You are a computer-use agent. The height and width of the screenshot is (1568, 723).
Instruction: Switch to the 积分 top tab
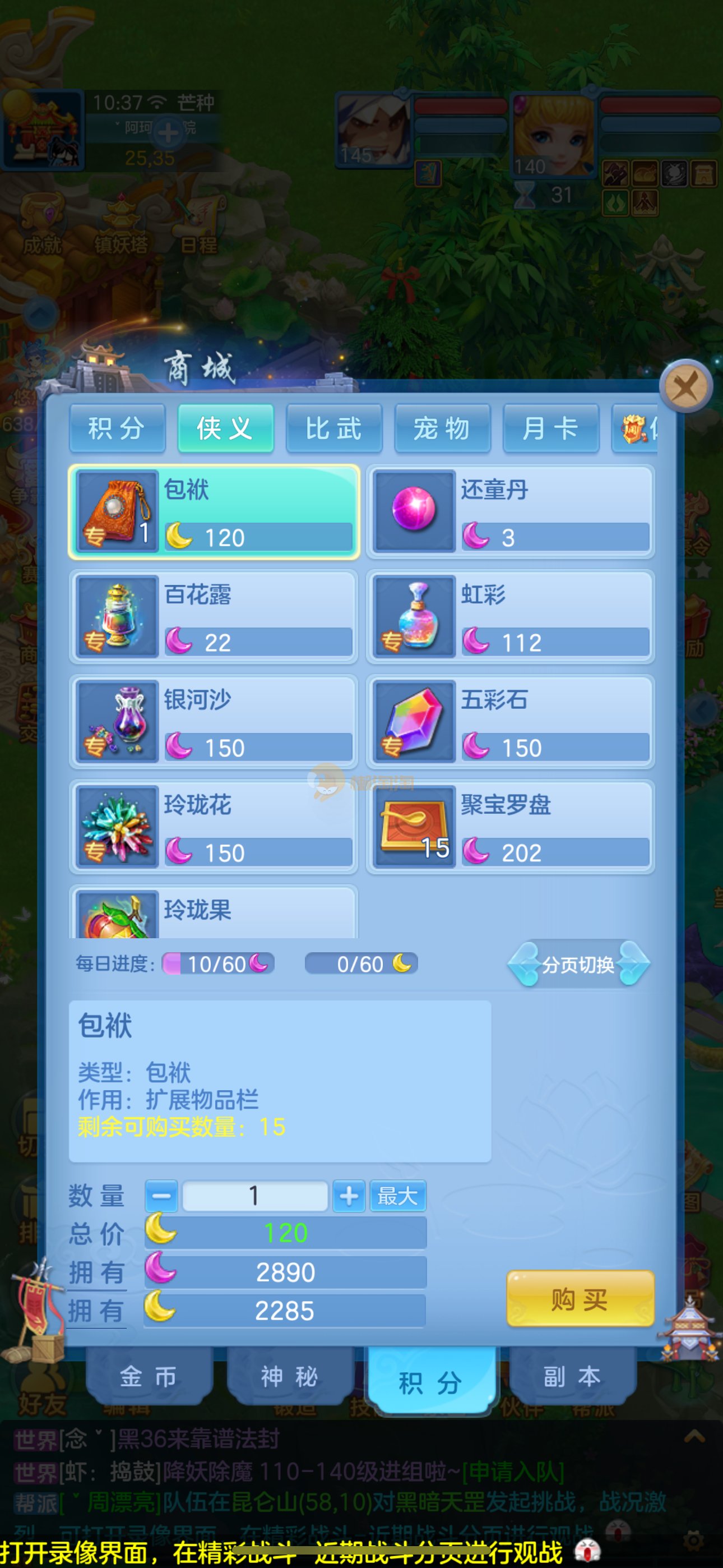click(x=117, y=428)
